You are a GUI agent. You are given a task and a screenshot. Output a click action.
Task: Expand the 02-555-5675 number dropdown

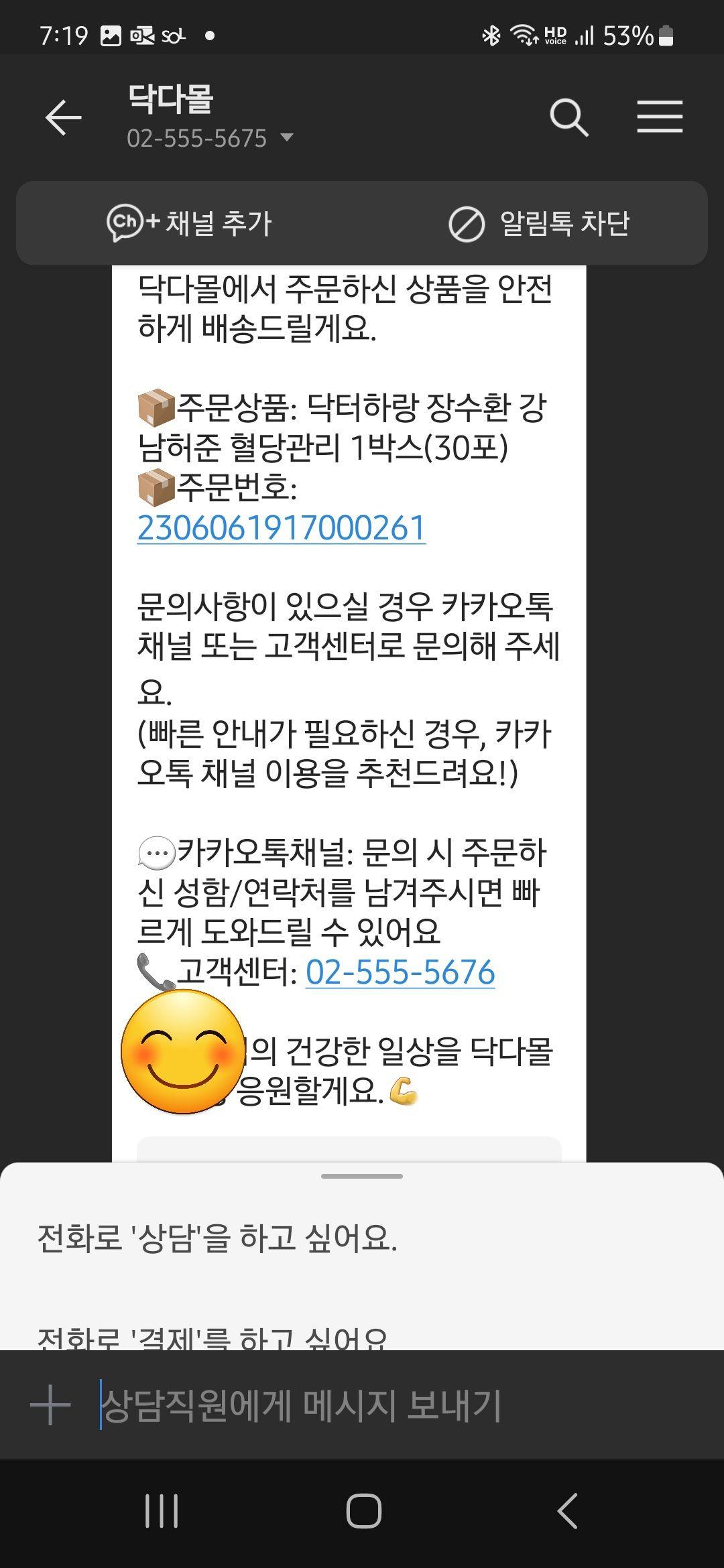pyautogui.click(x=287, y=137)
